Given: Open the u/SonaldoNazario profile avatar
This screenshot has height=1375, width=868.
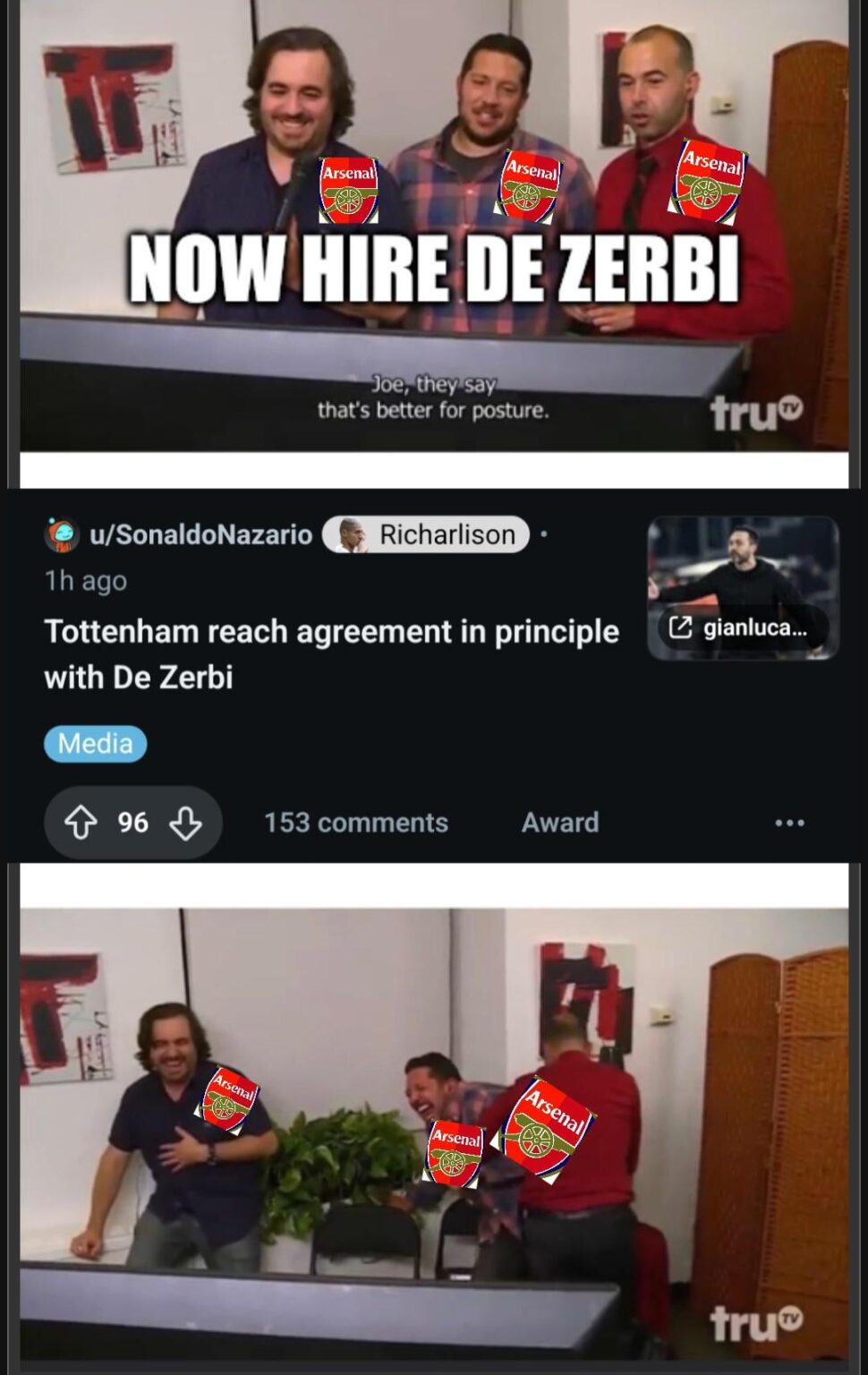Looking at the screenshot, I should [x=61, y=534].
